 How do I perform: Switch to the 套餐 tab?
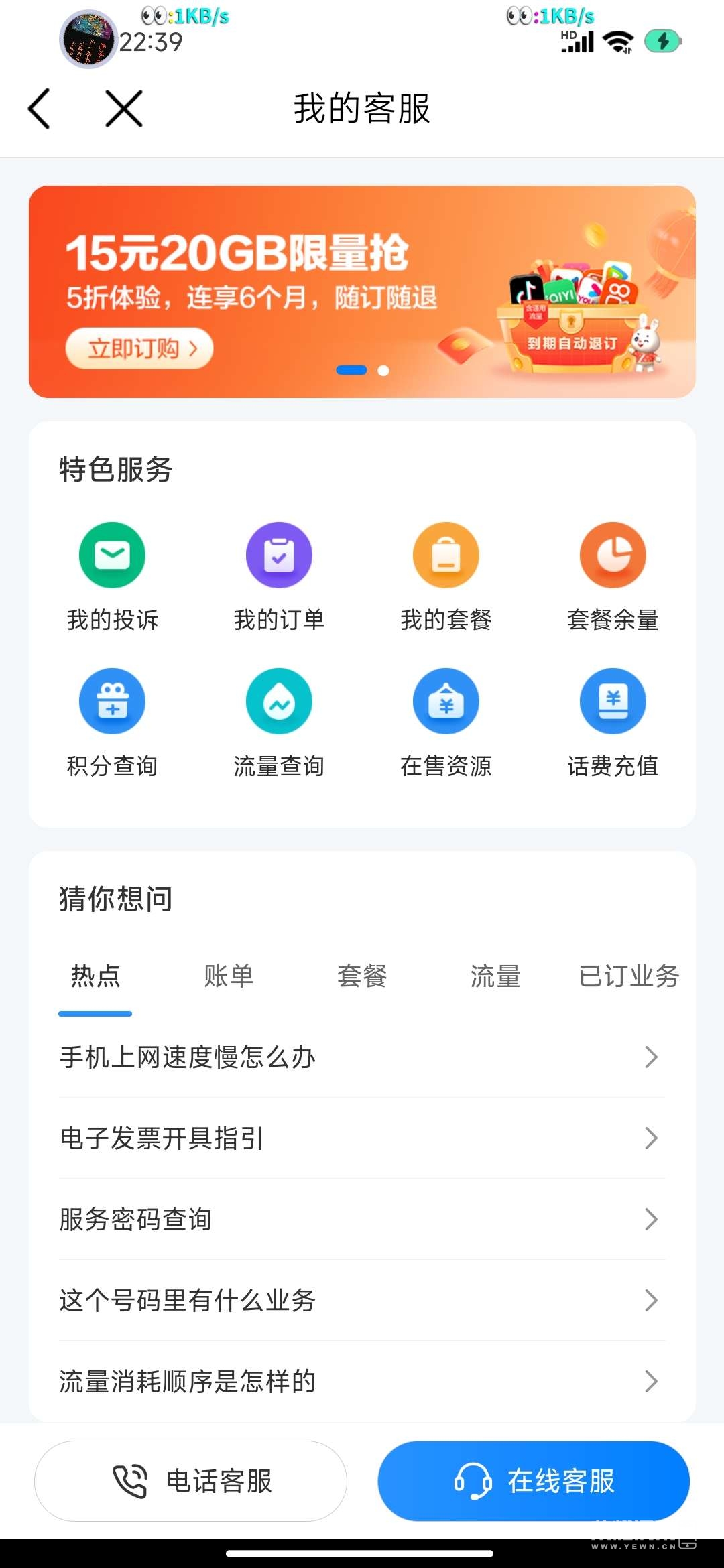[362, 976]
